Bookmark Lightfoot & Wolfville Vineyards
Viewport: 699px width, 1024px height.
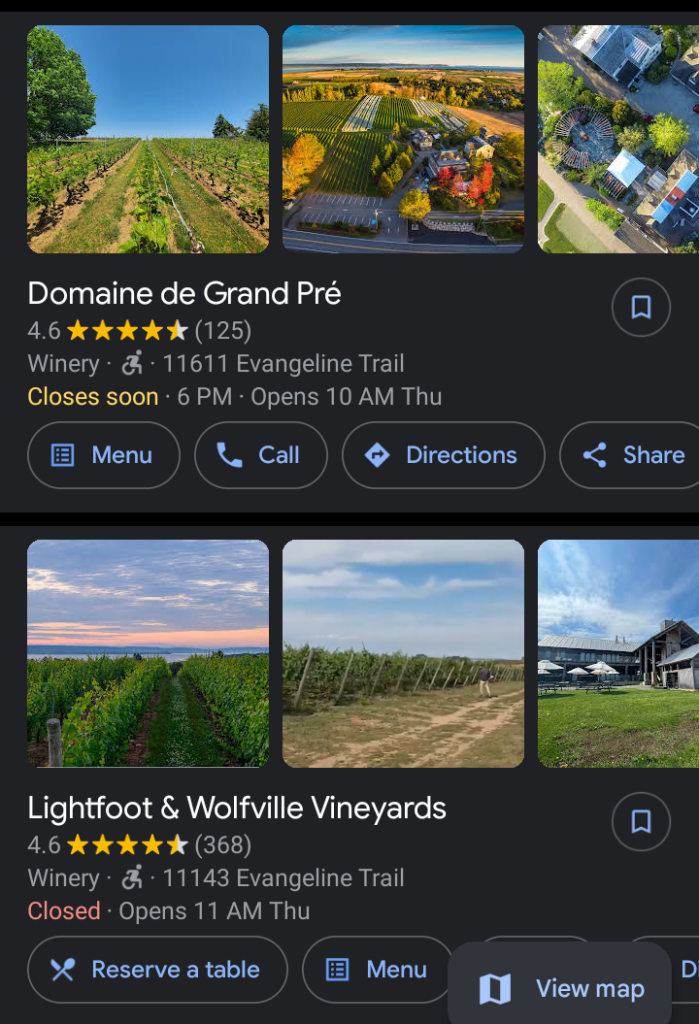coord(641,822)
